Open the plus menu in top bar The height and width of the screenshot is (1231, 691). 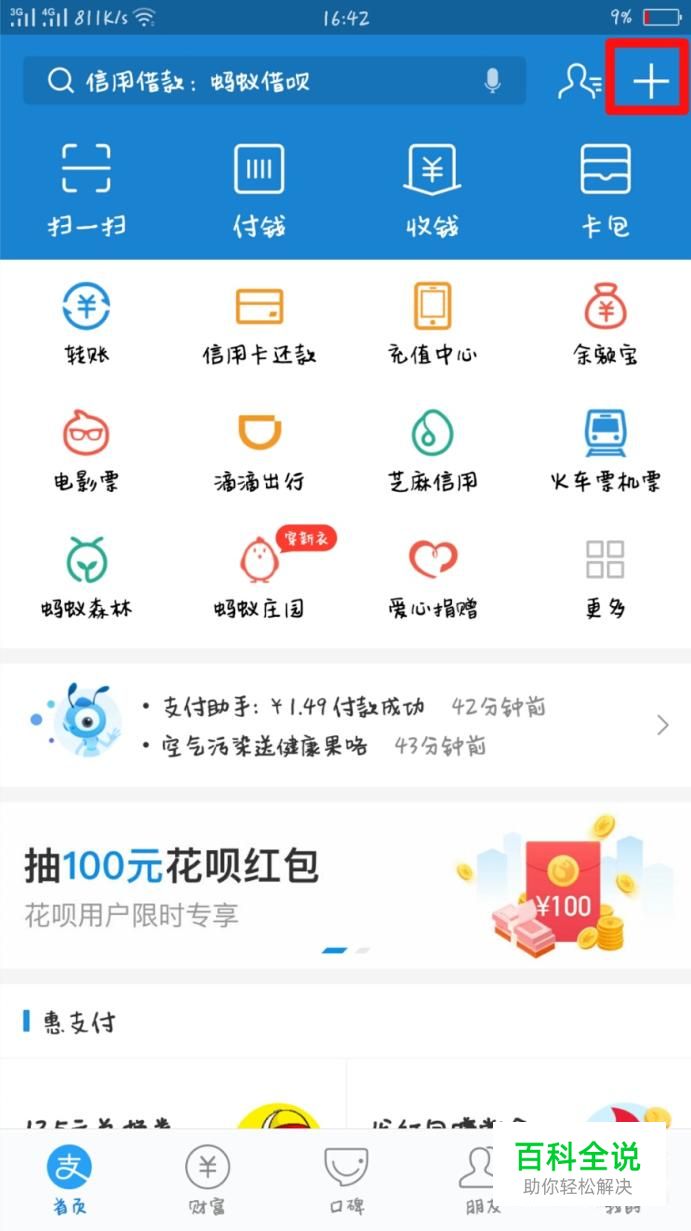click(649, 81)
